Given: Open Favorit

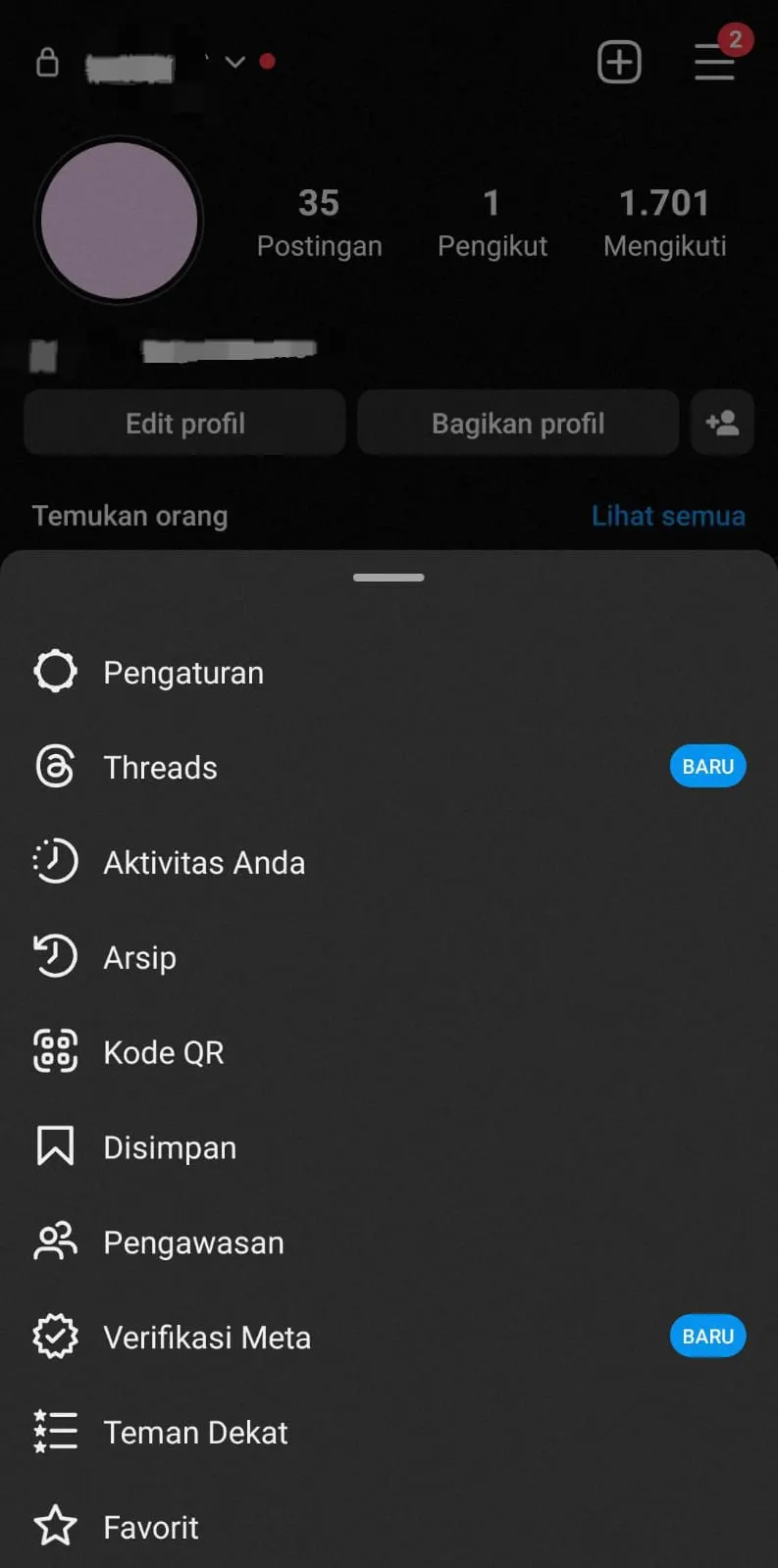Looking at the screenshot, I should 151,1527.
